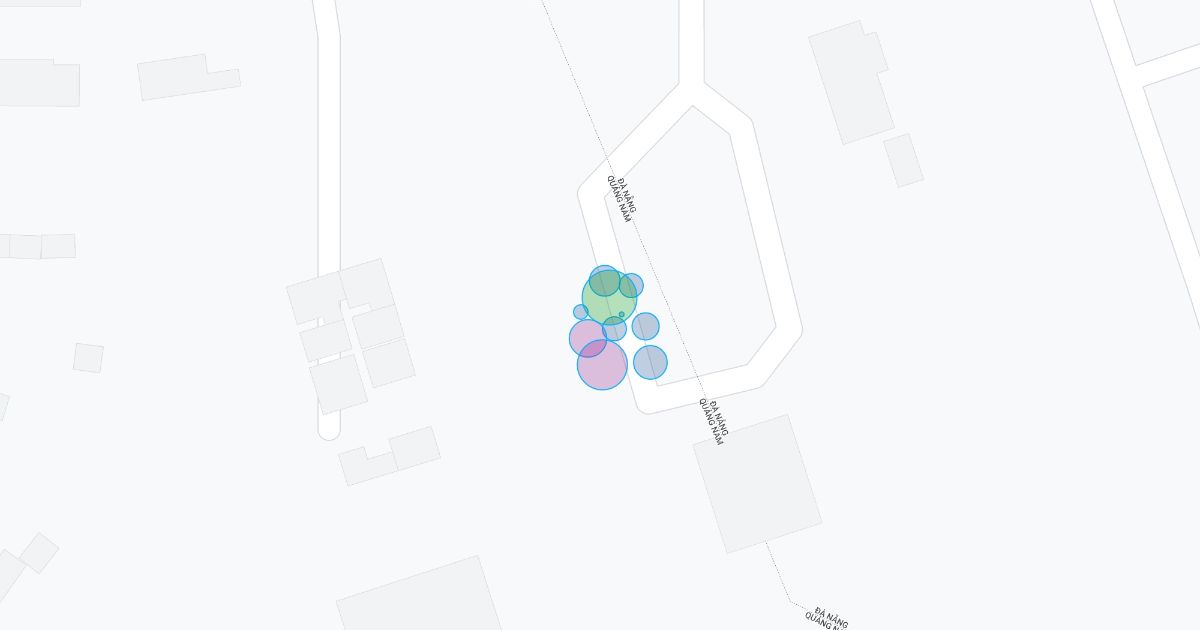The width and height of the screenshot is (1200, 630).
Task: Tap the large green circle marker
Action: point(609,297)
